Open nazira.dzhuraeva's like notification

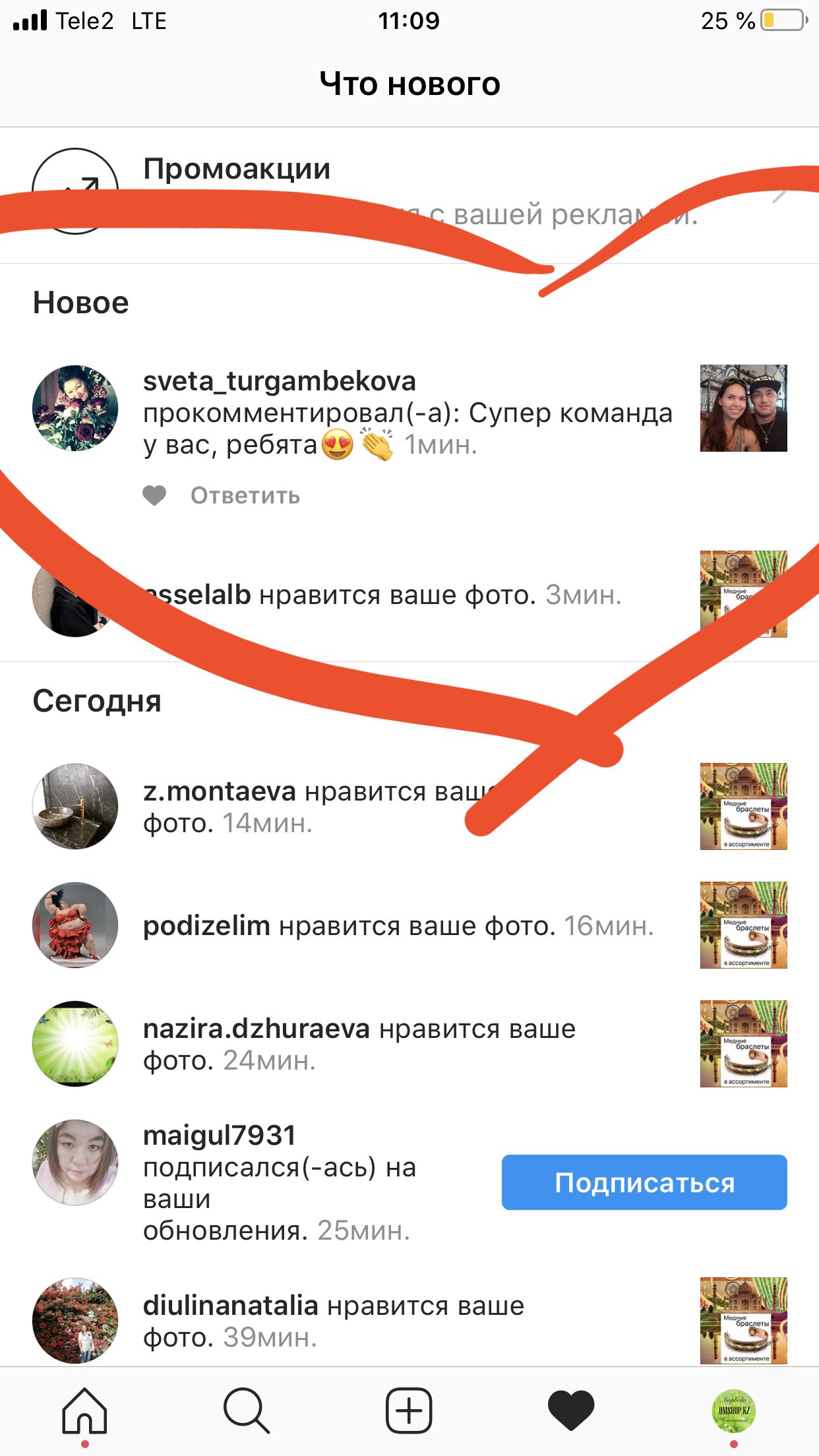point(359,1044)
